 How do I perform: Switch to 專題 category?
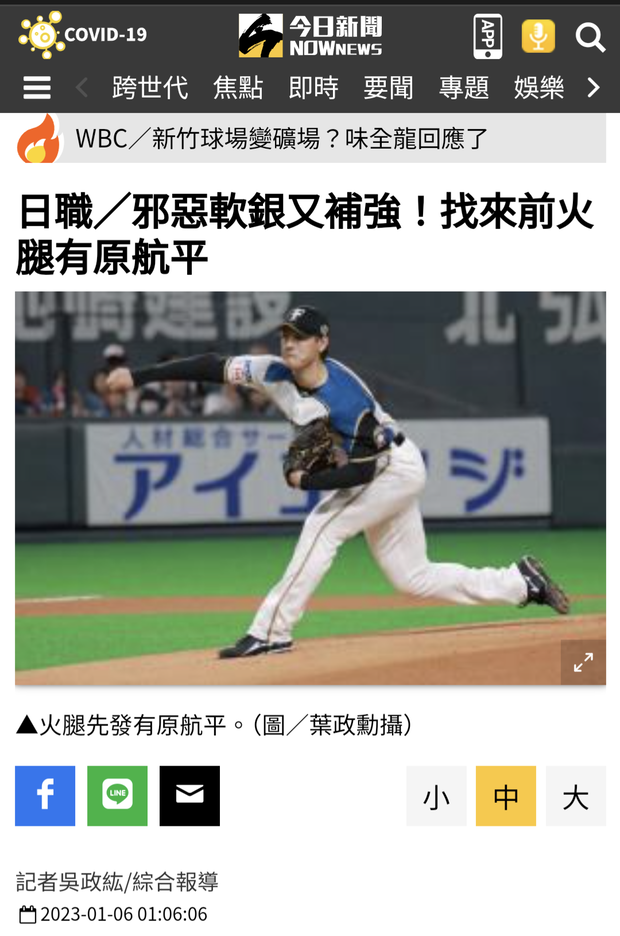pyautogui.click(x=464, y=88)
